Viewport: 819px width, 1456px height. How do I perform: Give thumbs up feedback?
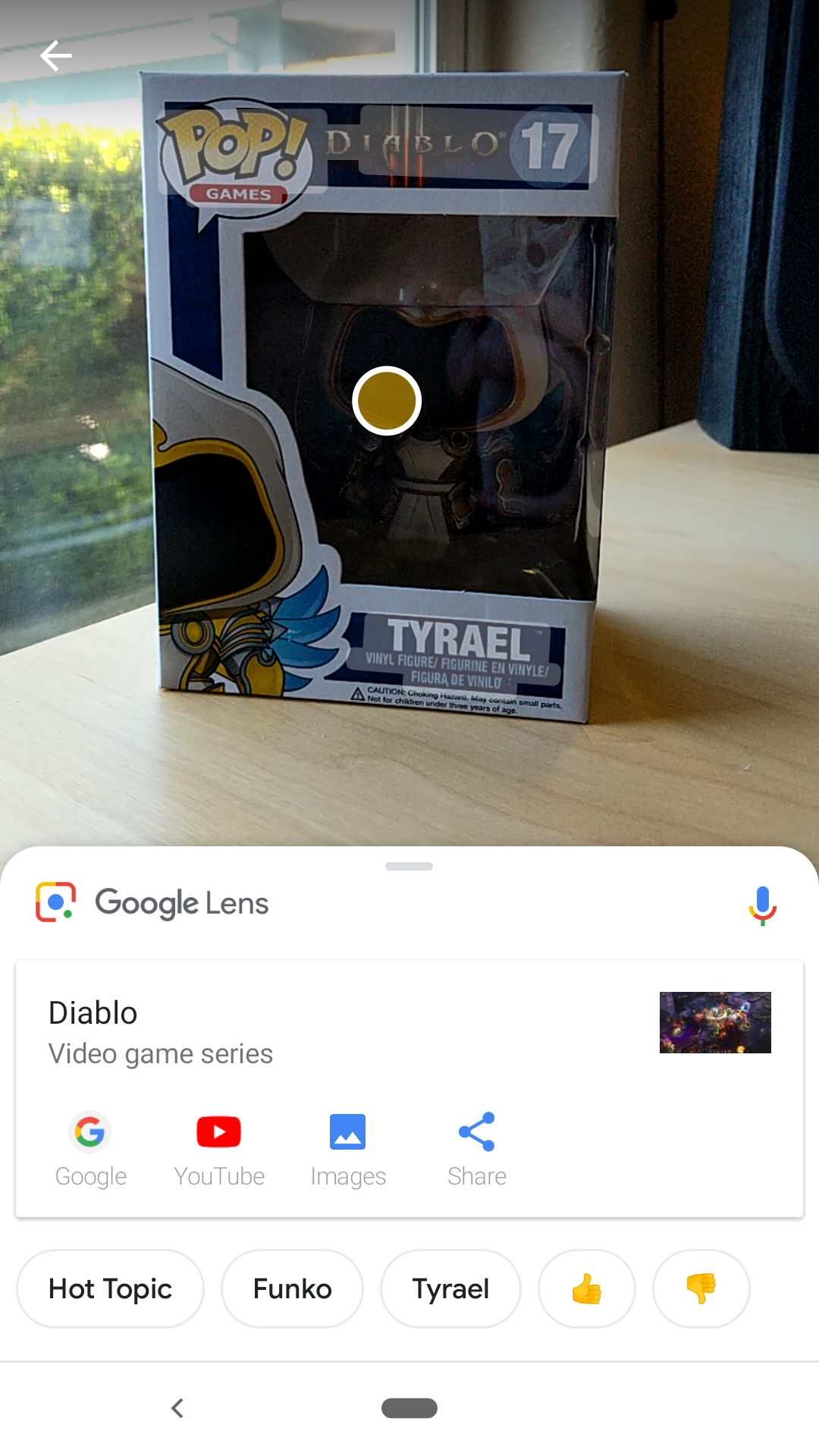pos(587,1288)
